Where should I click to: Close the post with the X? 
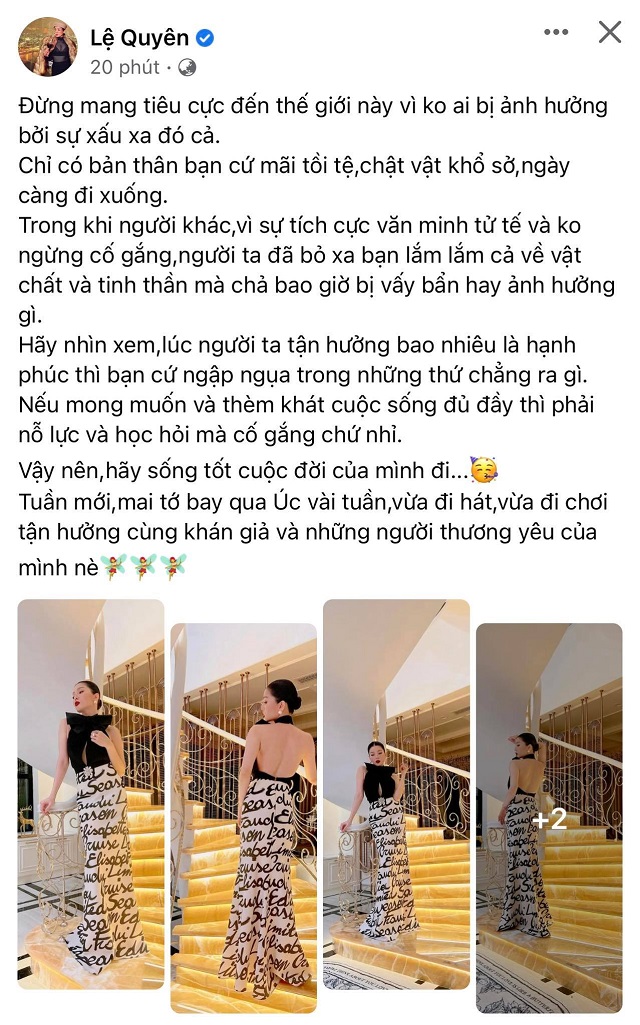[x=610, y=32]
